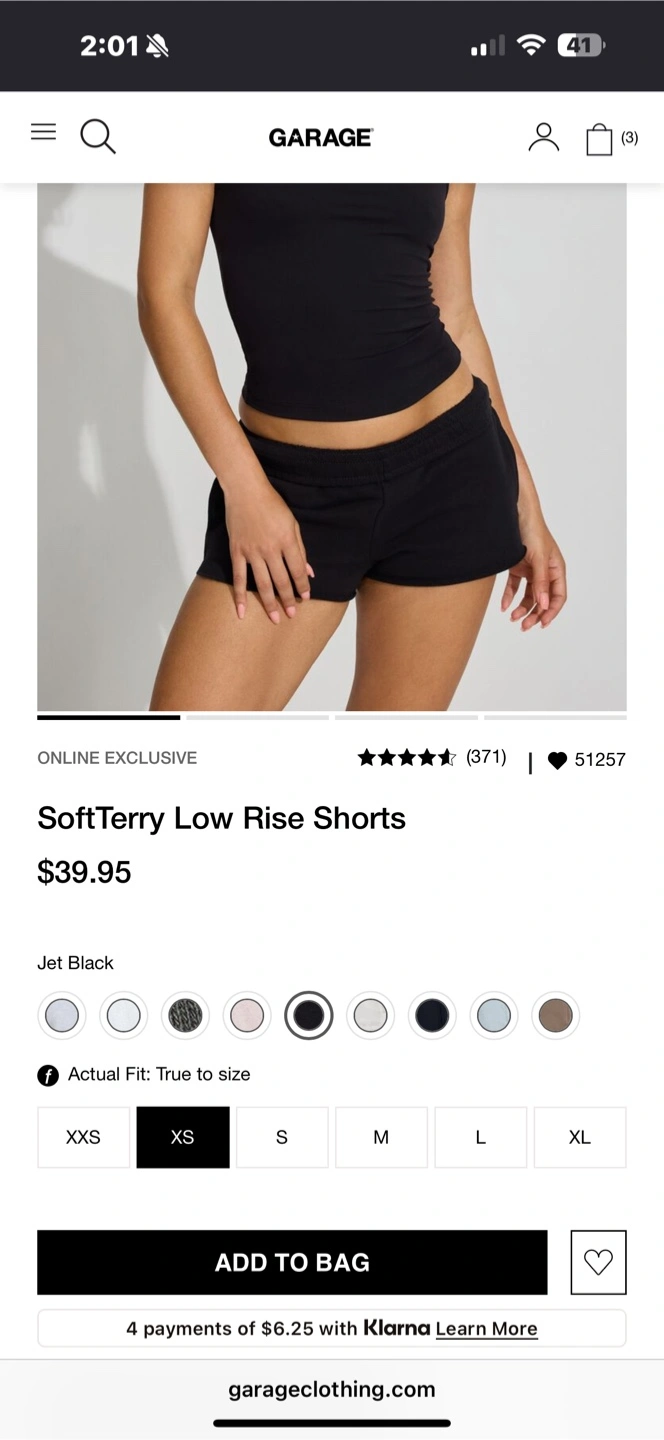Open the 371 star reviews
Image resolution: width=664 pixels, height=1440 pixels.
coord(431,758)
